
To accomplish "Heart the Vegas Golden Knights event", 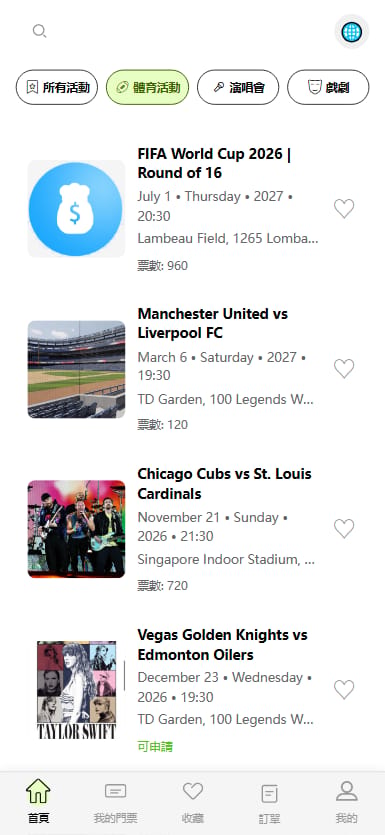I will pos(344,690).
